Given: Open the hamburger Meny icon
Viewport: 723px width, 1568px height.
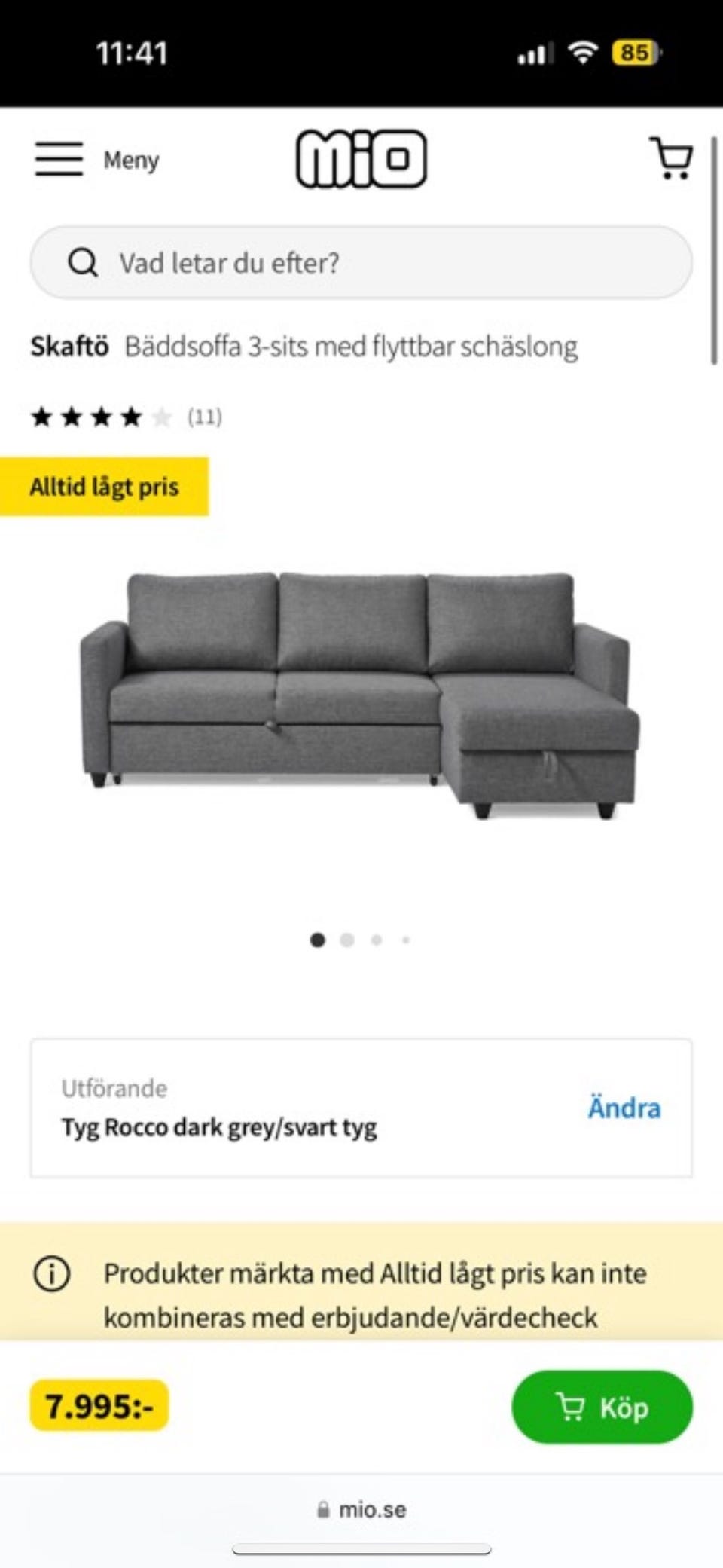Looking at the screenshot, I should pos(60,158).
